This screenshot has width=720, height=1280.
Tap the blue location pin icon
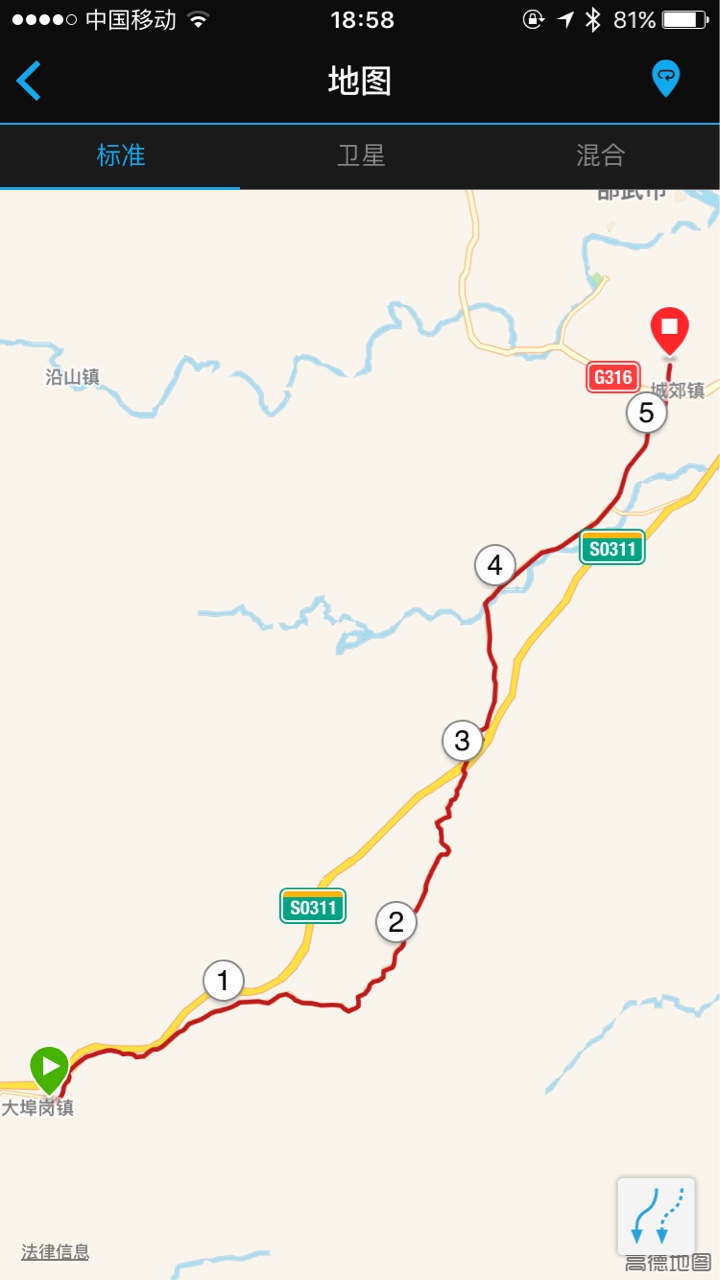(x=666, y=78)
